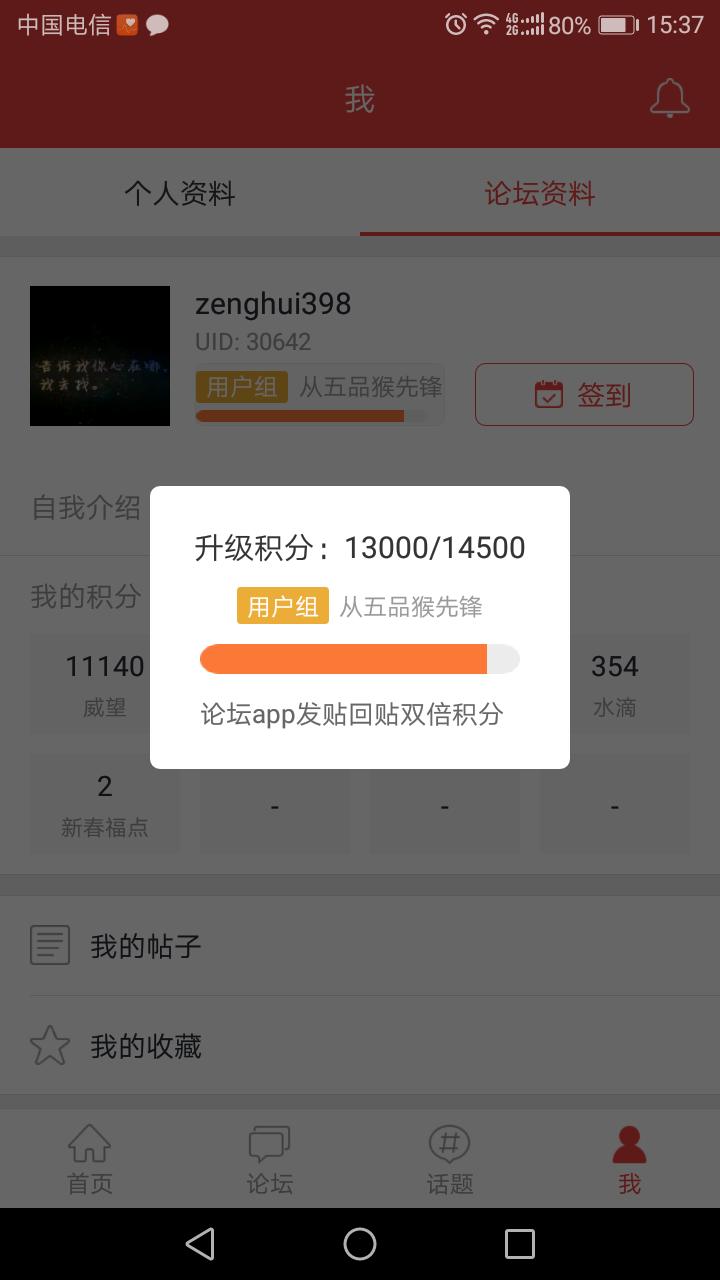The image size is (720, 1280).
Task: Select the 我 profile tab
Action: tap(629, 1158)
